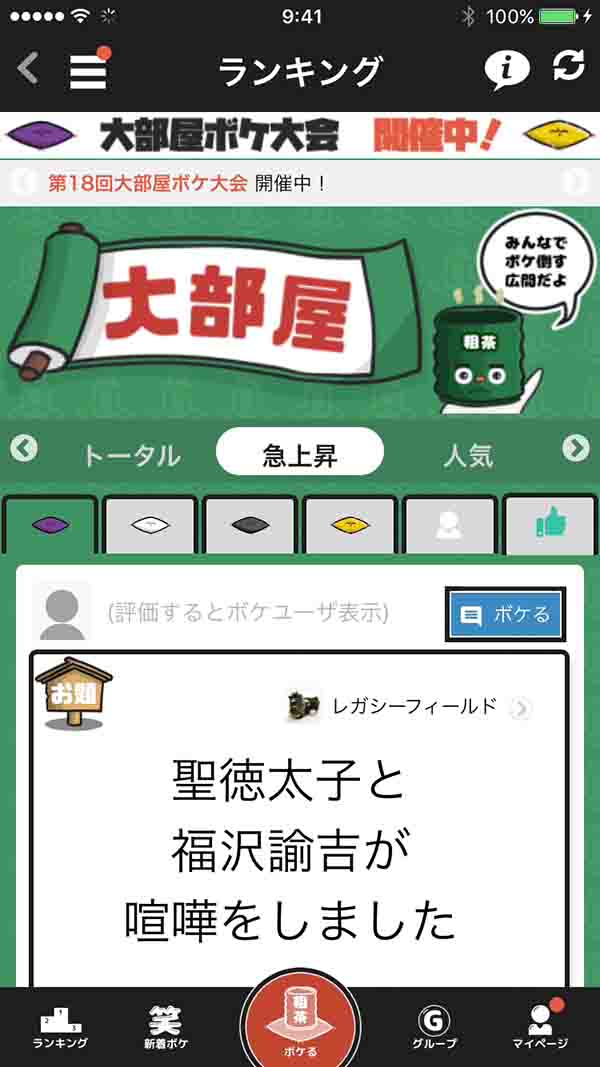Show next ranking categories with right arrow
Image resolution: width=600 pixels, height=1067 pixels.
point(575,448)
